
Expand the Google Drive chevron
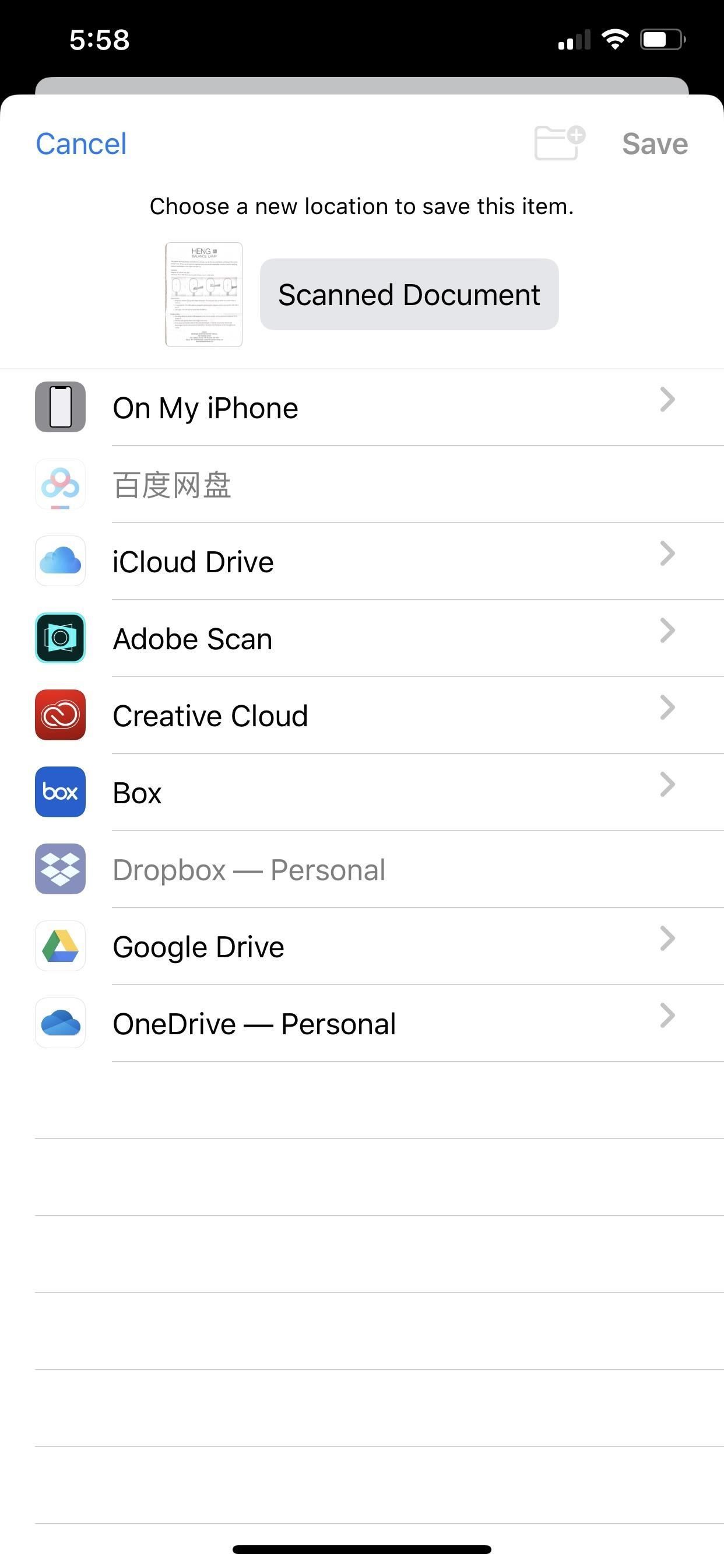point(667,939)
